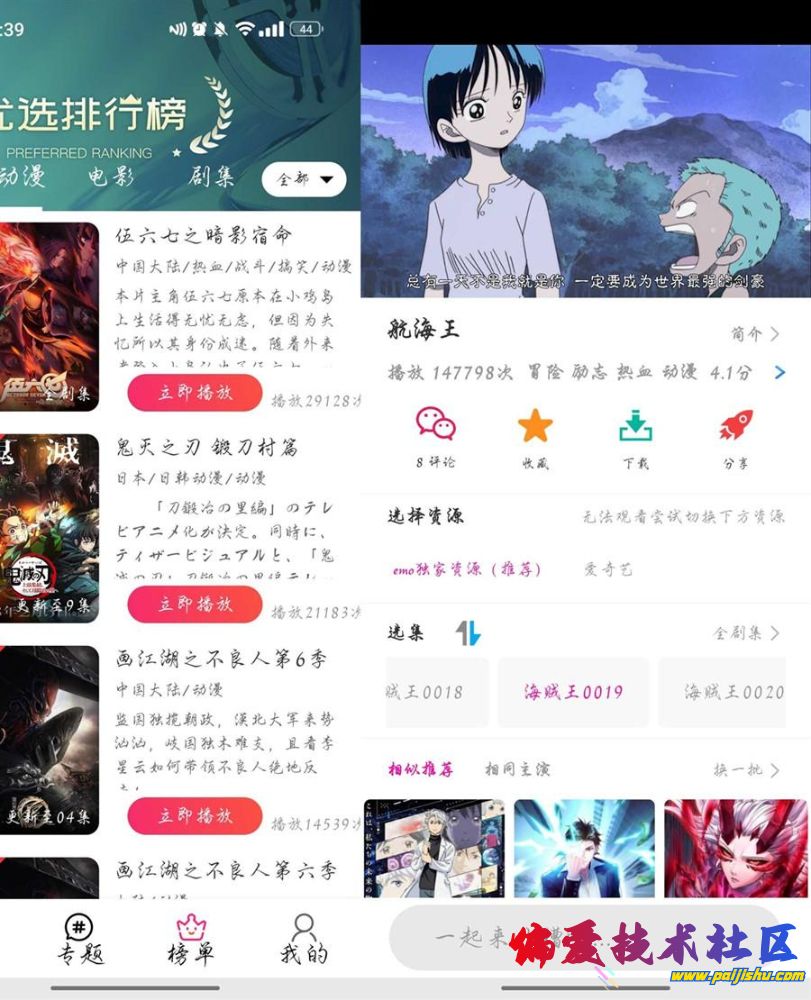Viewport: 811px width, 1000px height.
Task: Select episode 海贼王0020
Action: [x=733, y=692]
